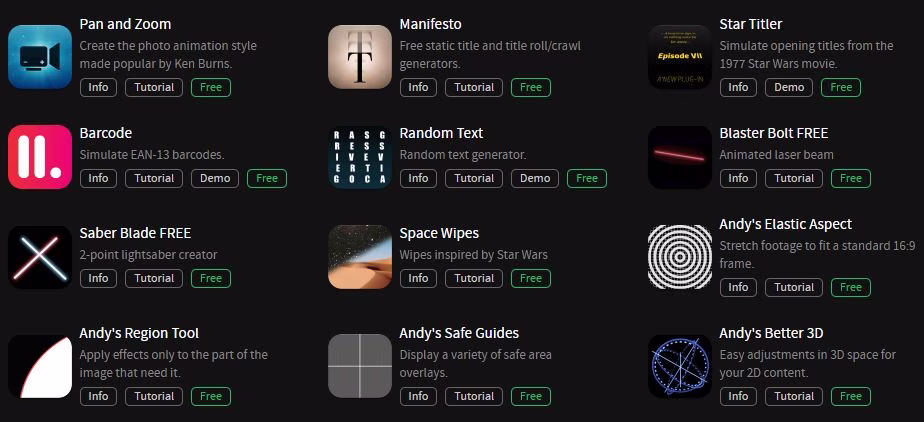Open the Barcode tutorial

click(154, 178)
